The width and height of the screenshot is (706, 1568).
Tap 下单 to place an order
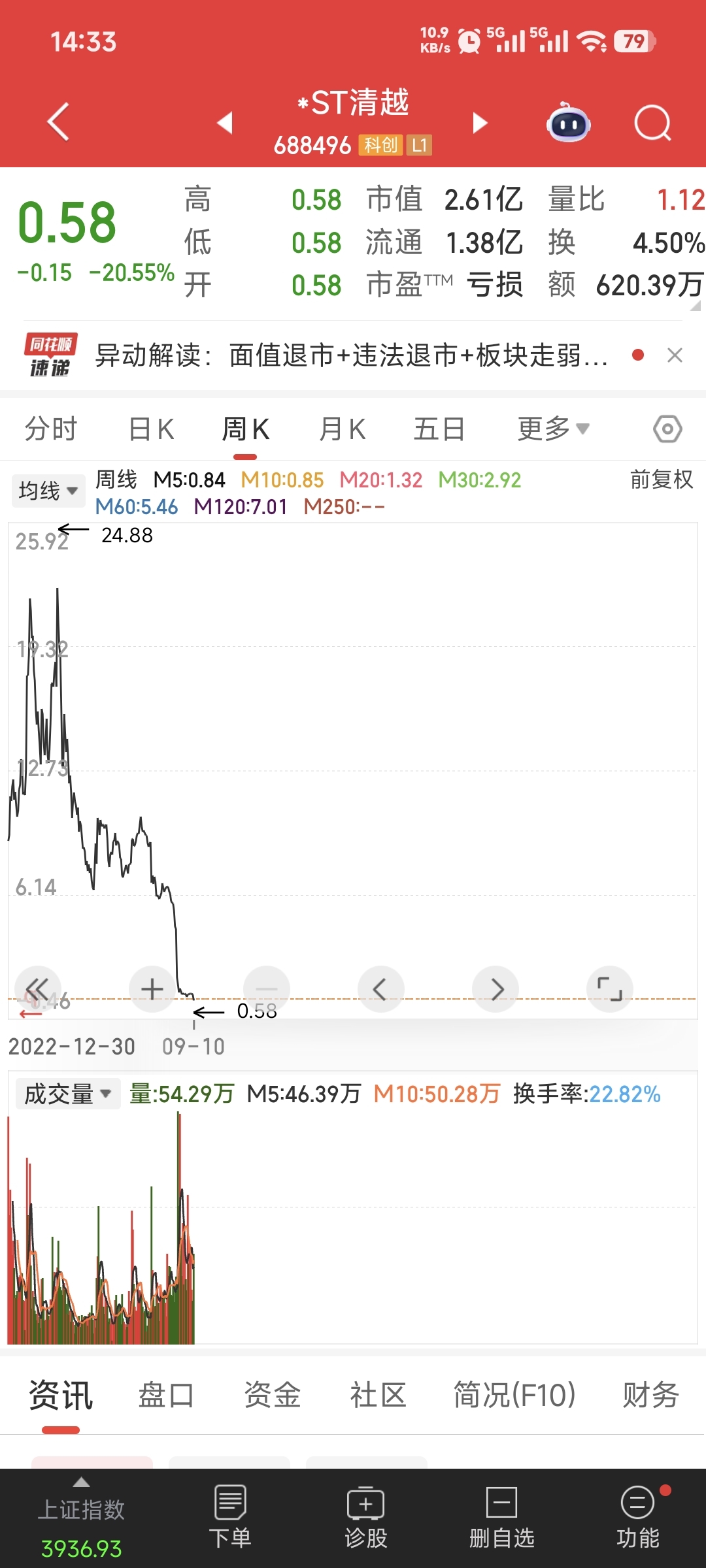pos(230,1517)
